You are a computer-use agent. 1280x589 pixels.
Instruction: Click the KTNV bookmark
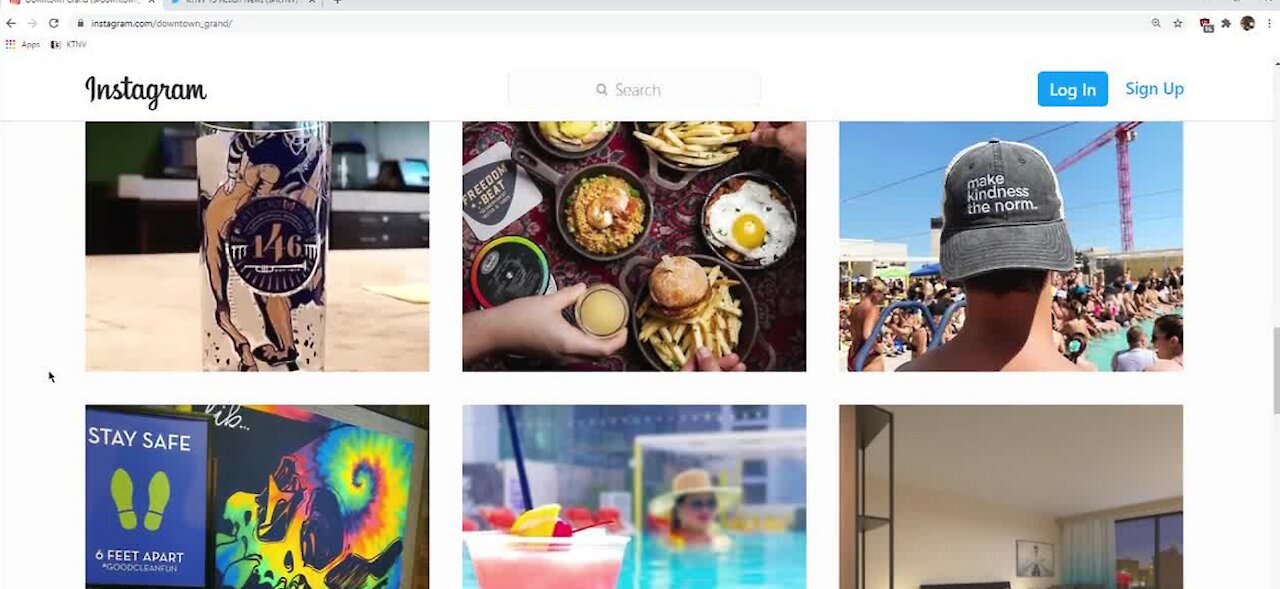click(69, 44)
